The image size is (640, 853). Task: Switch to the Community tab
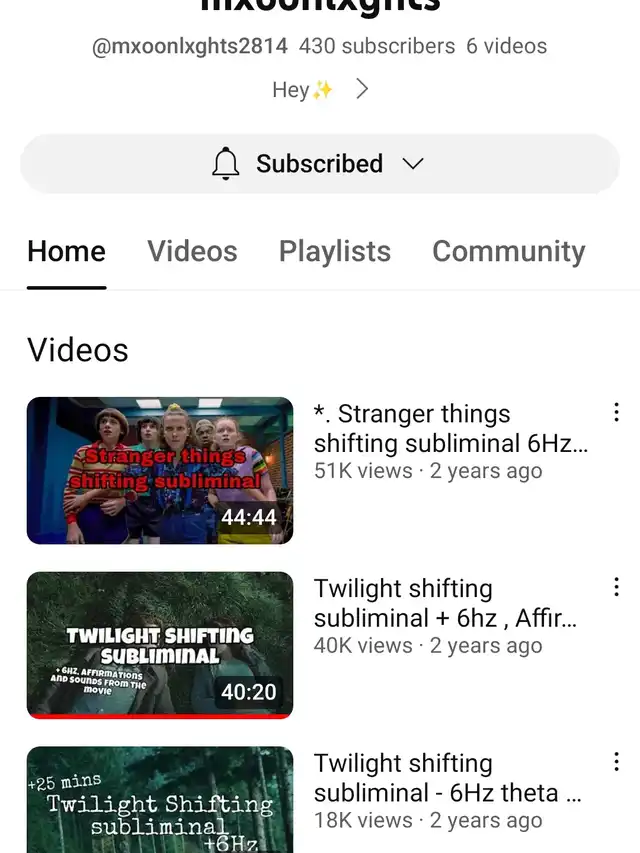(508, 252)
